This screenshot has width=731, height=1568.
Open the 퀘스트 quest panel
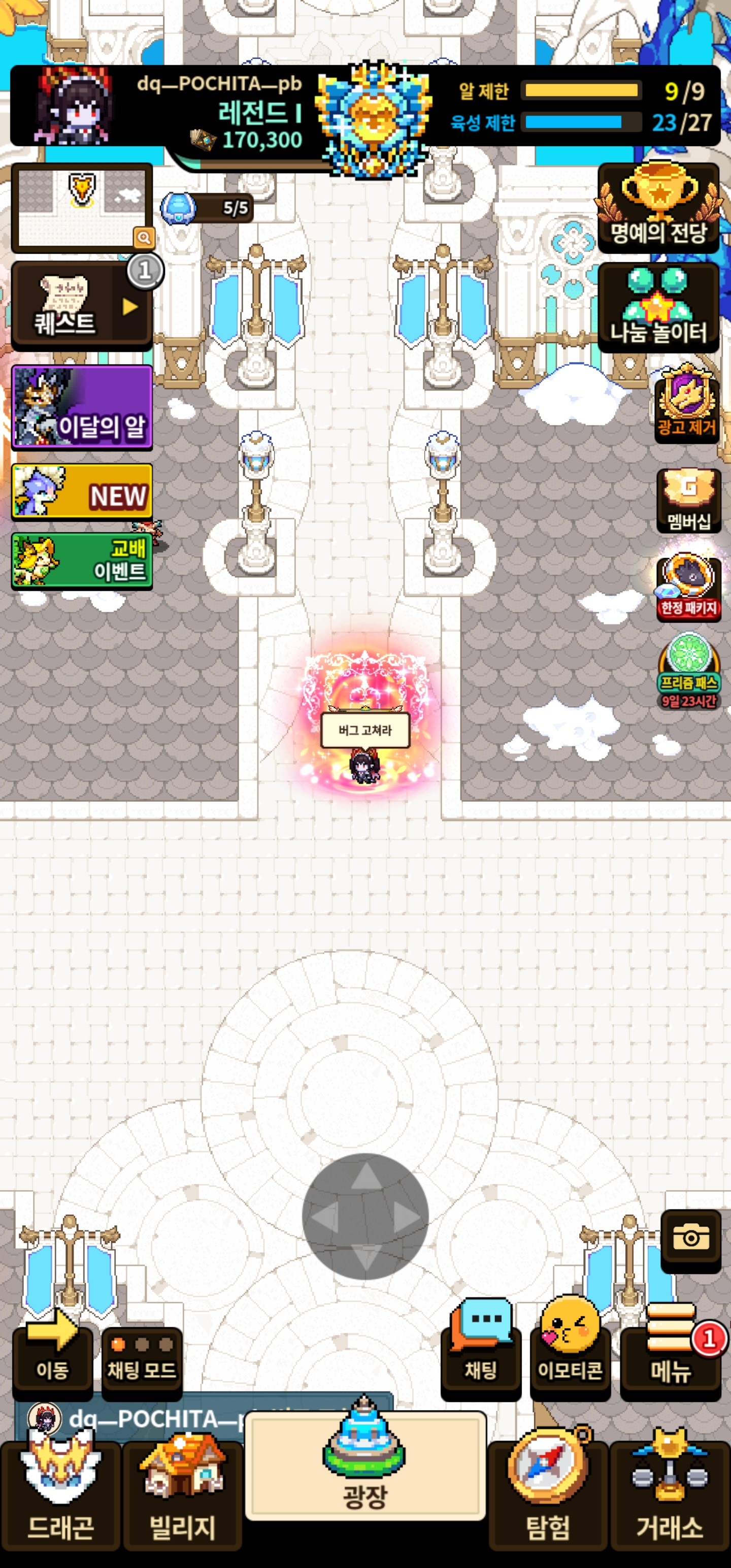(x=80, y=306)
